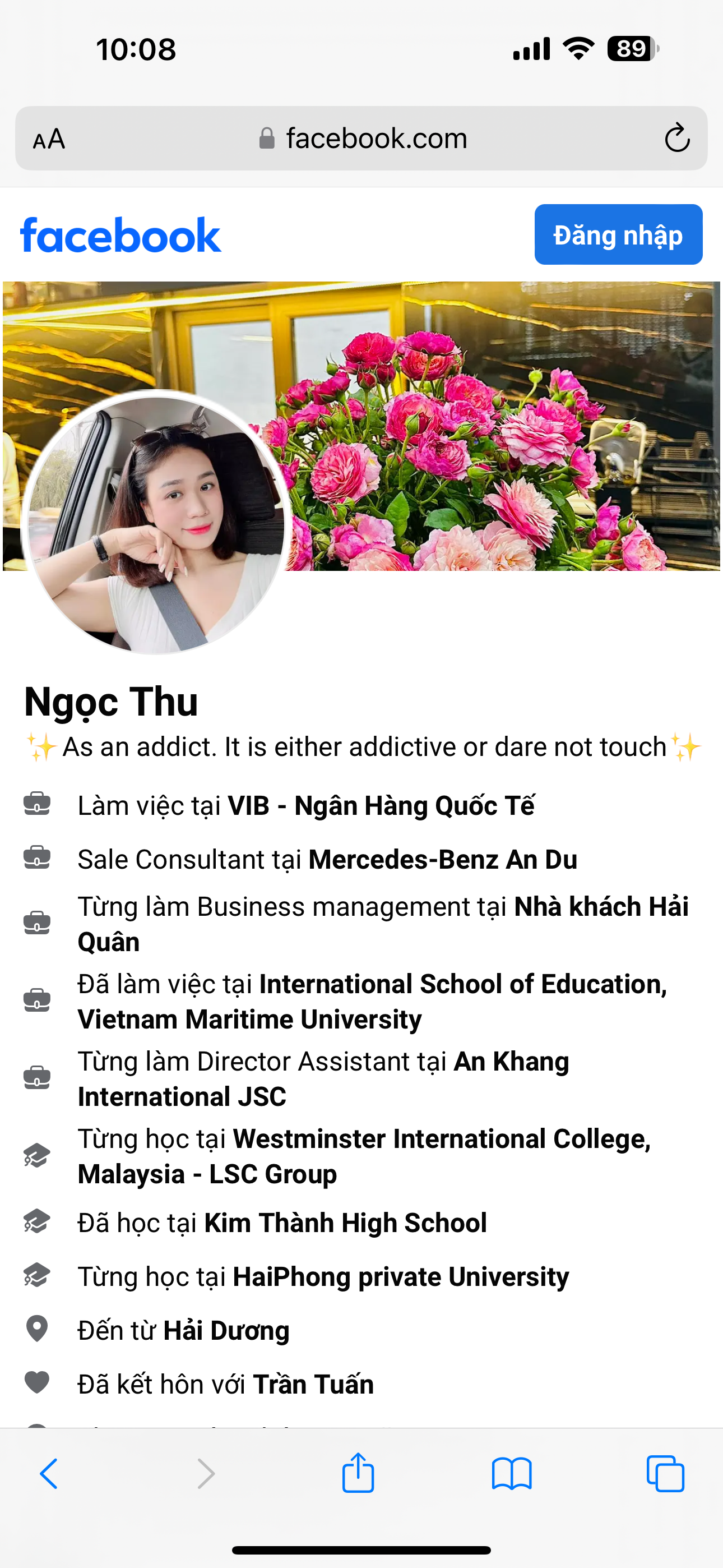Image resolution: width=723 pixels, height=1568 pixels.
Task: Share this page from Safari toolbar
Action: coord(358,1473)
